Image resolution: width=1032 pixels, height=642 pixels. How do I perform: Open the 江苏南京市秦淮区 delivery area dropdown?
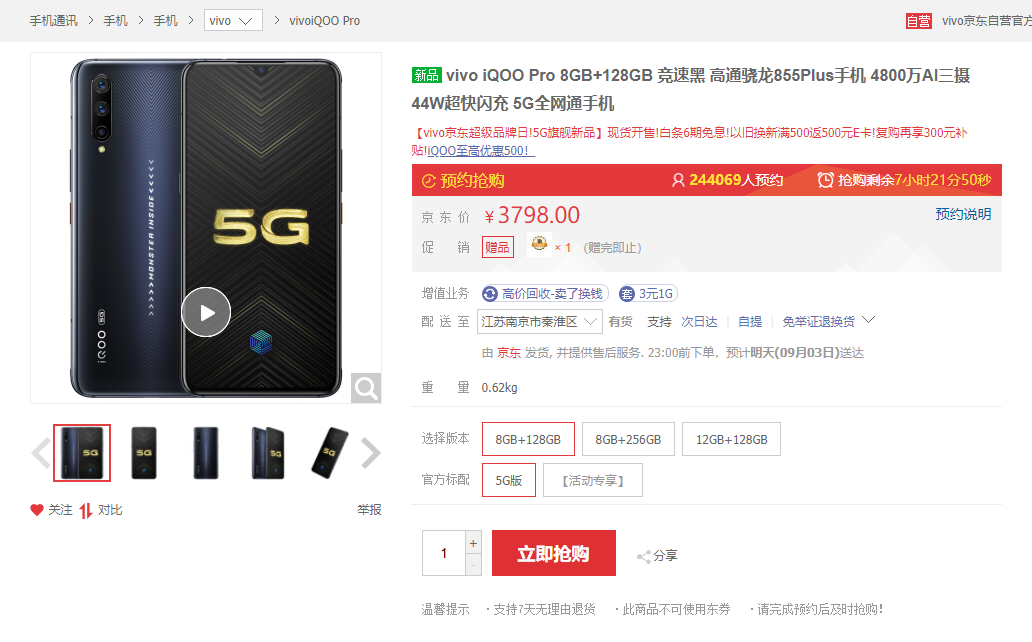[x=540, y=321]
